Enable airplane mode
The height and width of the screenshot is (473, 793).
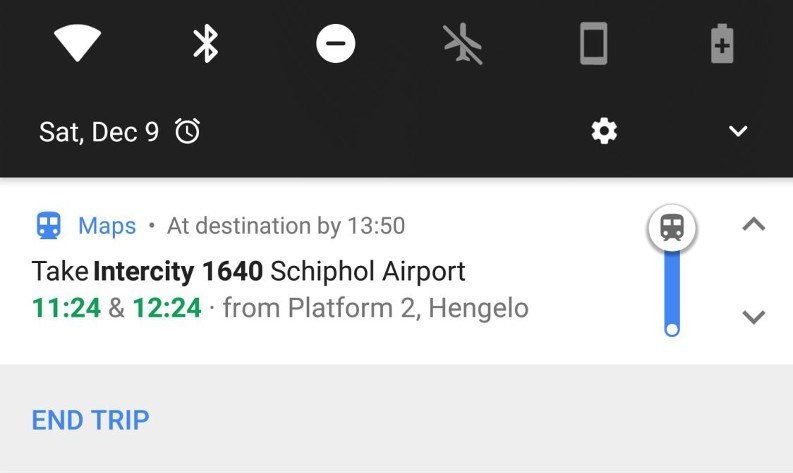coord(463,44)
